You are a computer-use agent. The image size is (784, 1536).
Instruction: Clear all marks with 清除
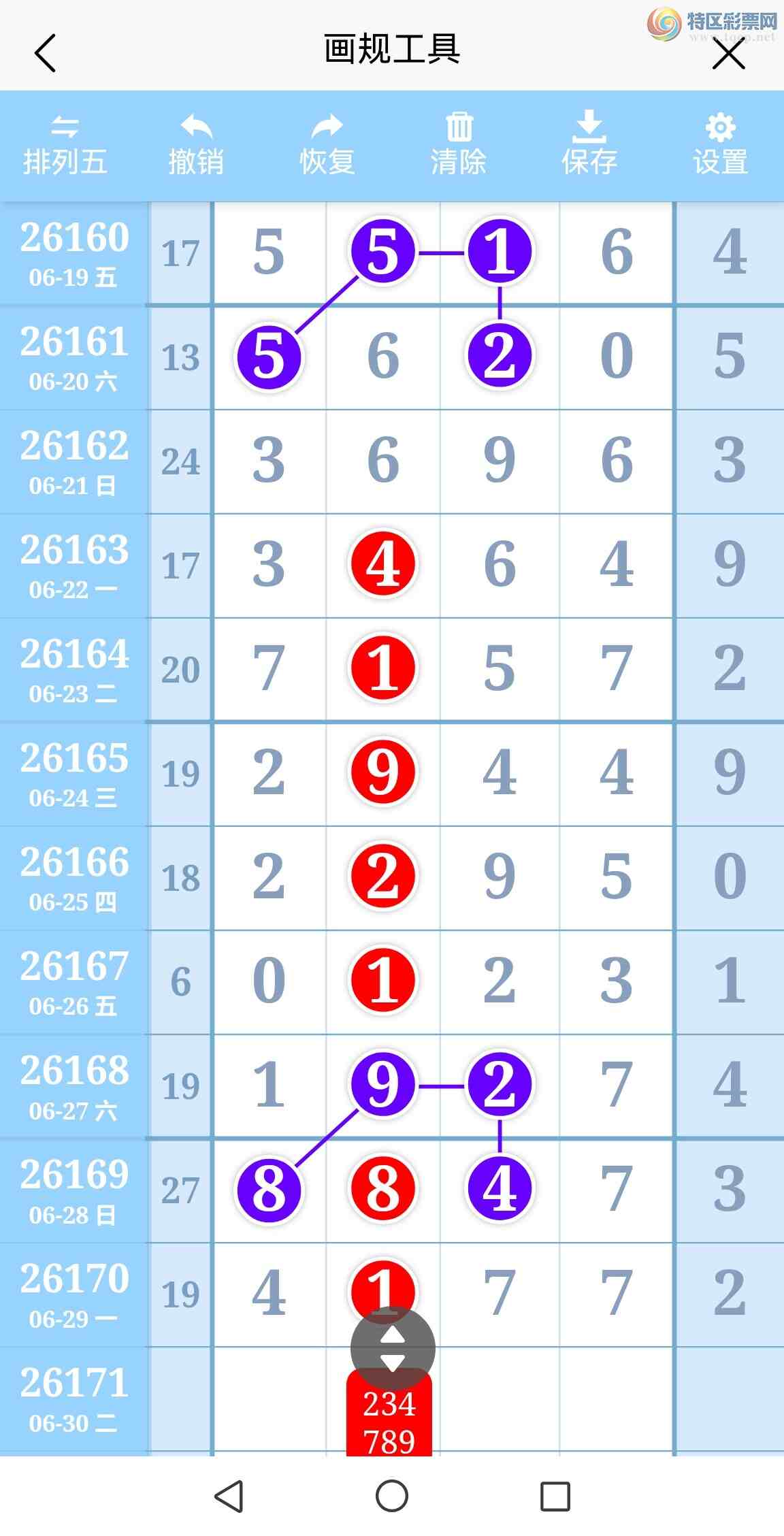[459, 146]
